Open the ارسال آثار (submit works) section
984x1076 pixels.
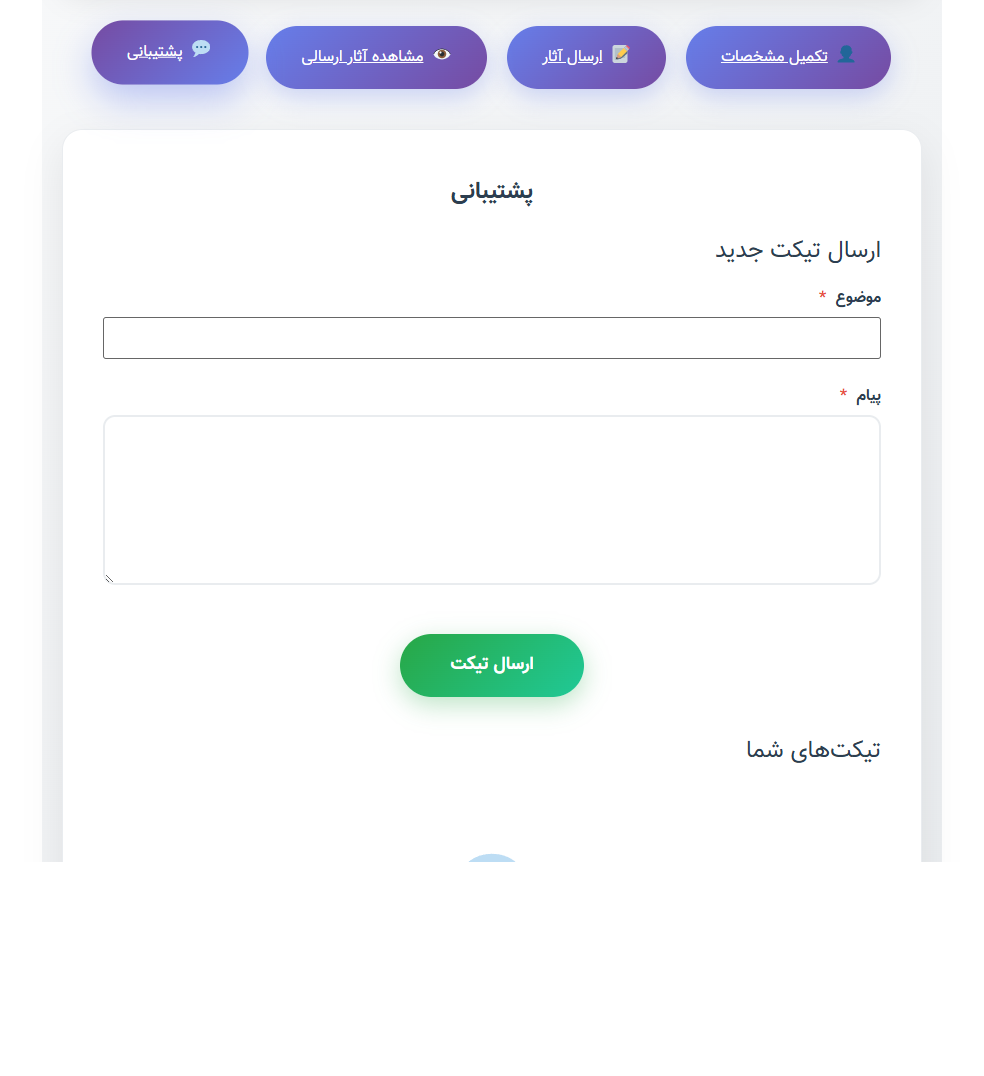tap(586, 57)
